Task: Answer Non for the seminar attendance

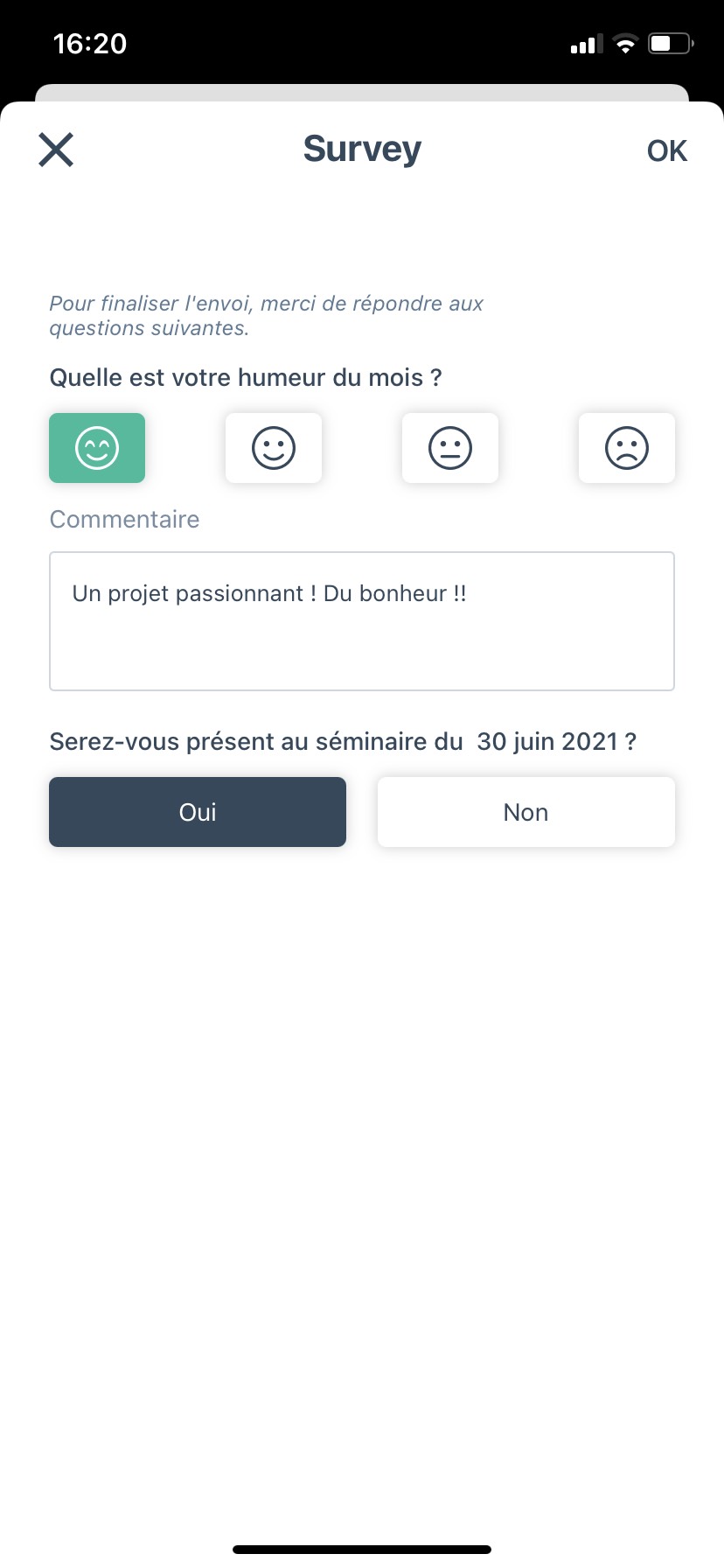Action: 526,812
